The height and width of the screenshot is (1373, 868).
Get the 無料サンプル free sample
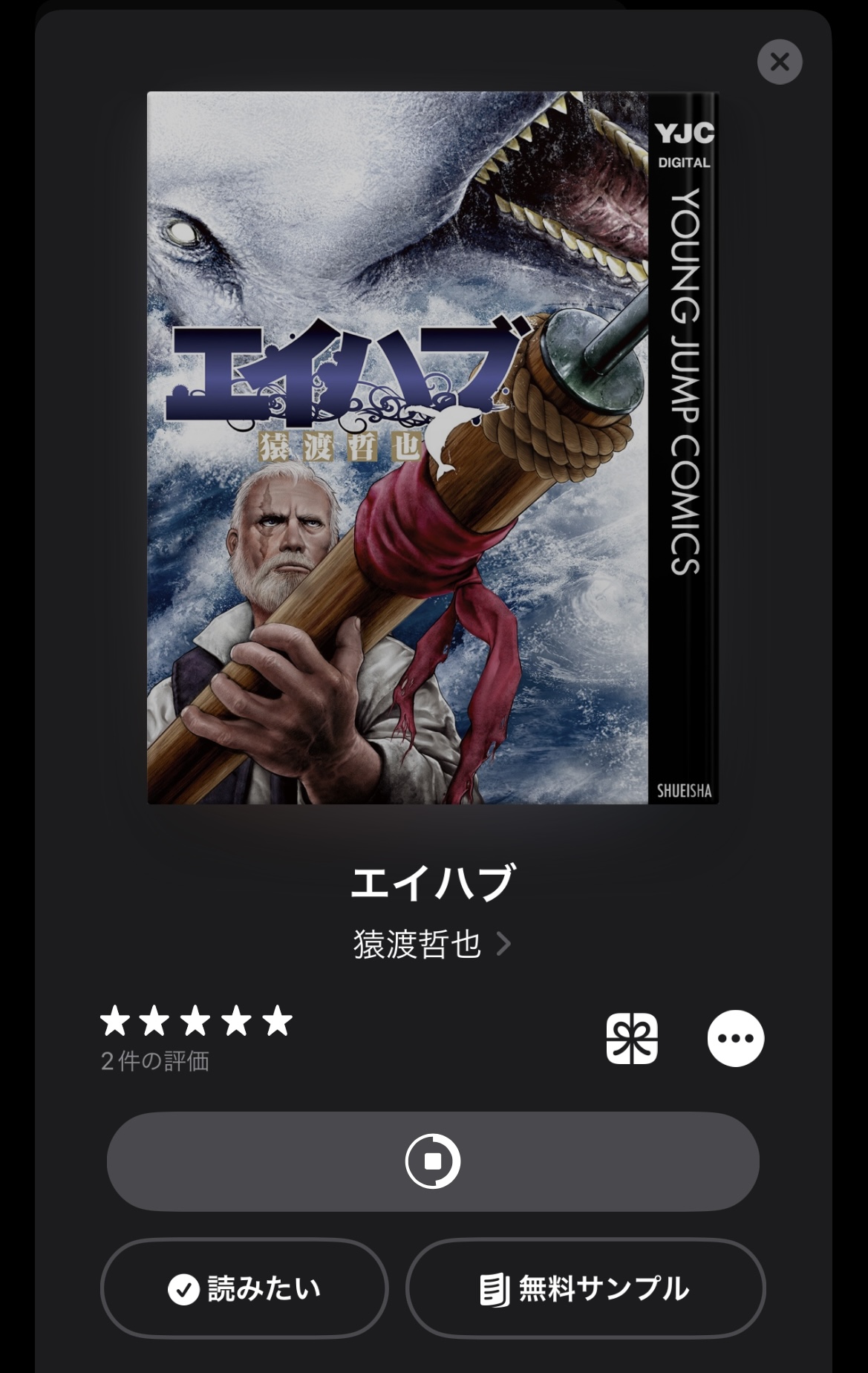(585, 1289)
